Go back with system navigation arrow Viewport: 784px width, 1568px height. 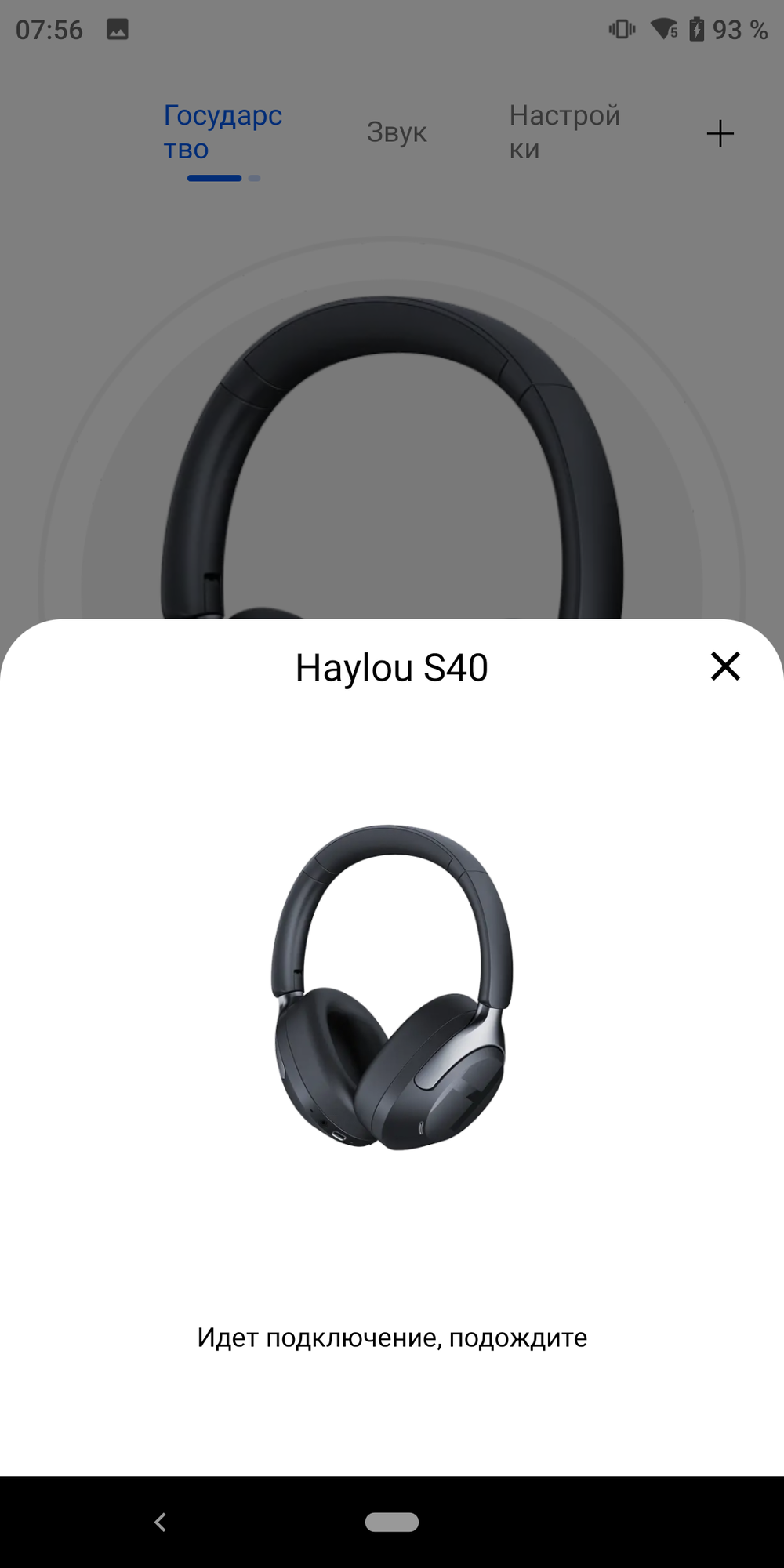pyautogui.click(x=161, y=1522)
